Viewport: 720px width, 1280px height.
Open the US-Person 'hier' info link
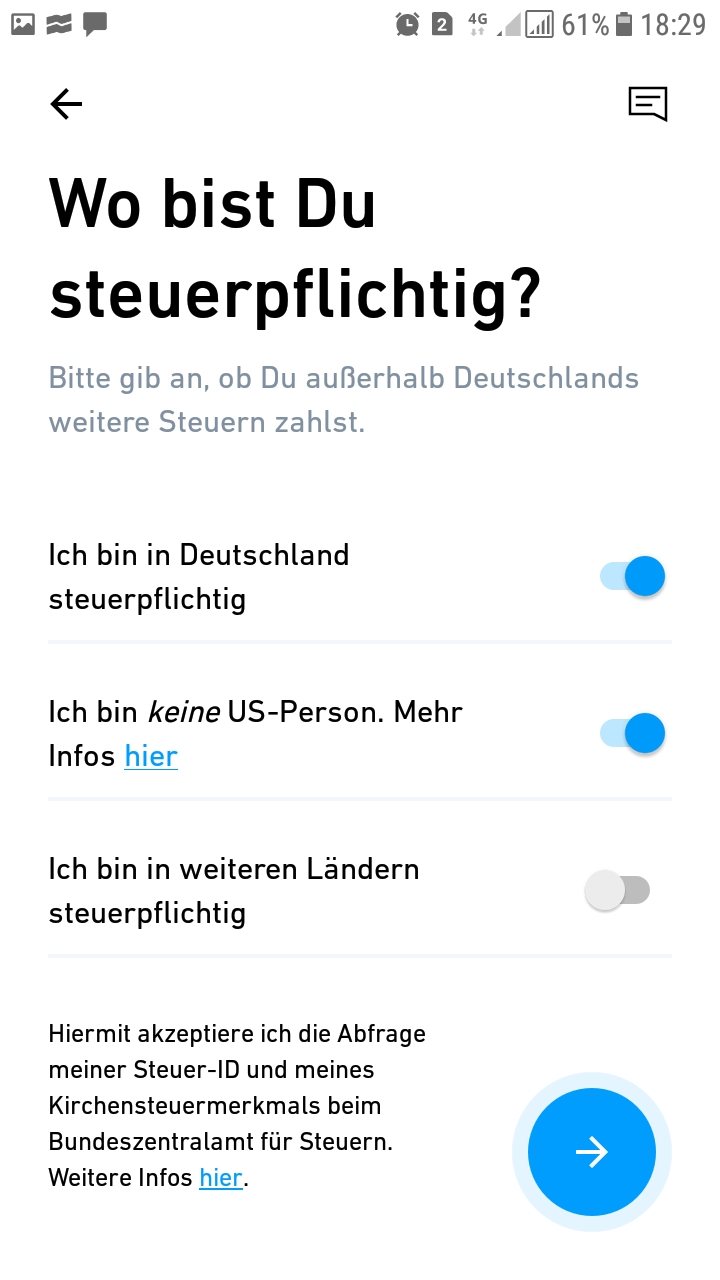pos(151,756)
